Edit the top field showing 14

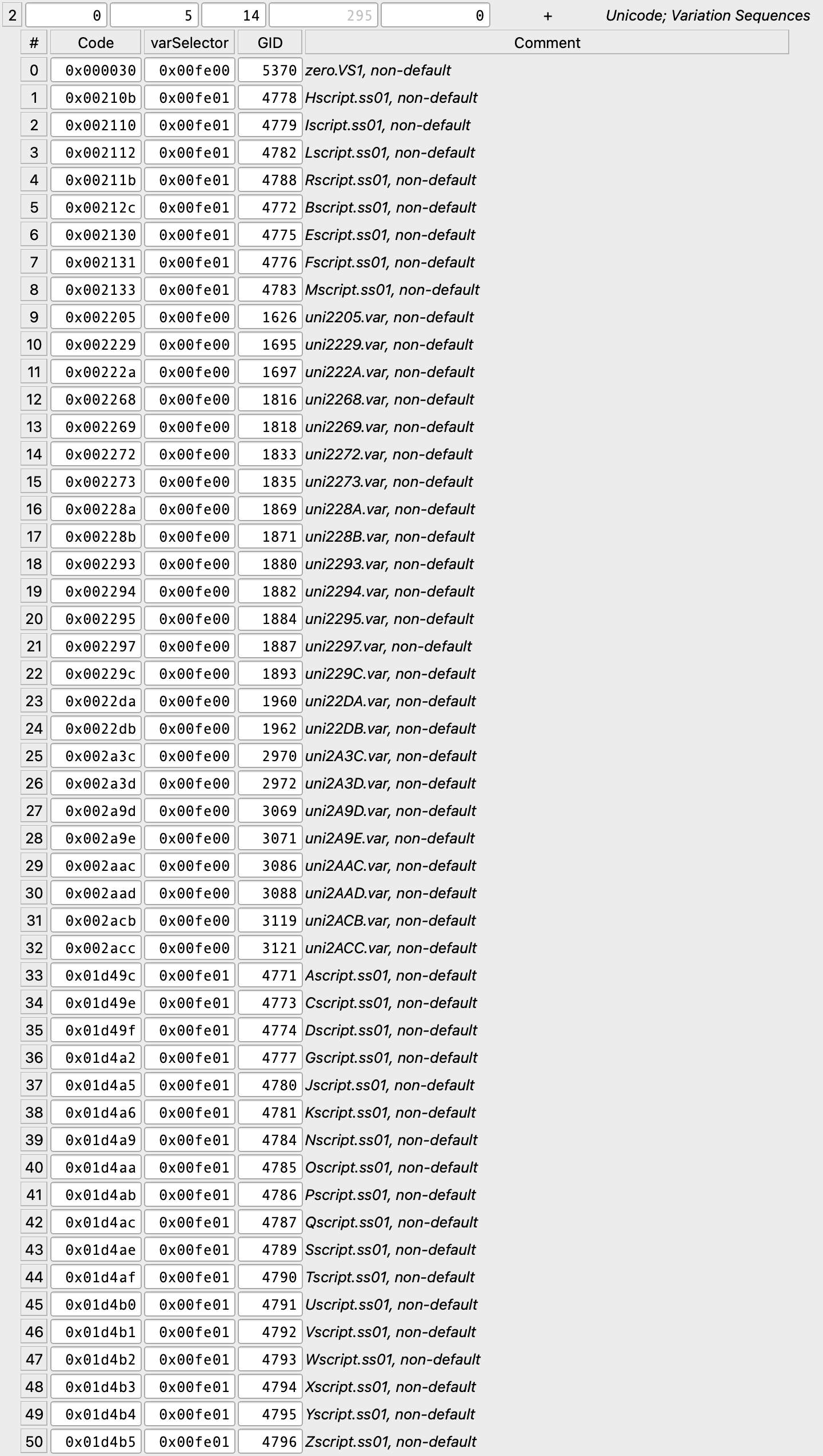click(234, 16)
